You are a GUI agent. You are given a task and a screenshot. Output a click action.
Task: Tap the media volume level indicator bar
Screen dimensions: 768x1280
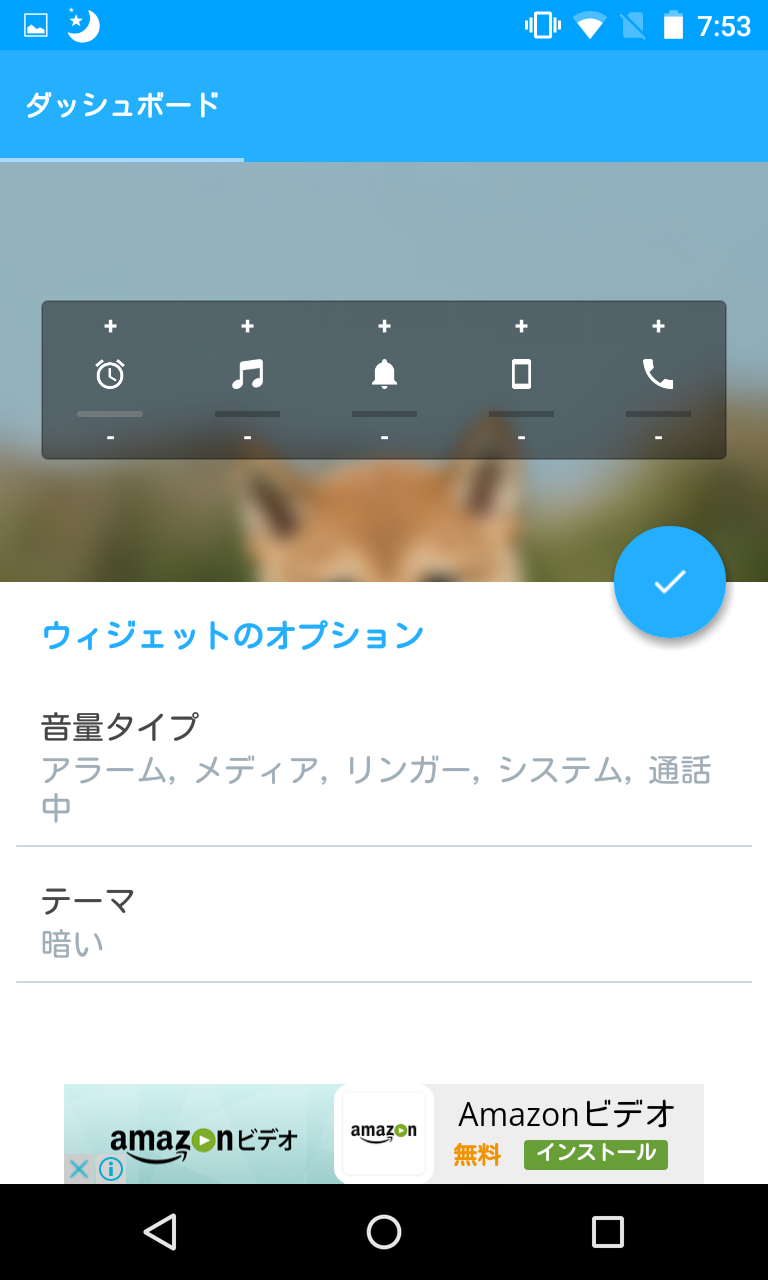tap(247, 413)
